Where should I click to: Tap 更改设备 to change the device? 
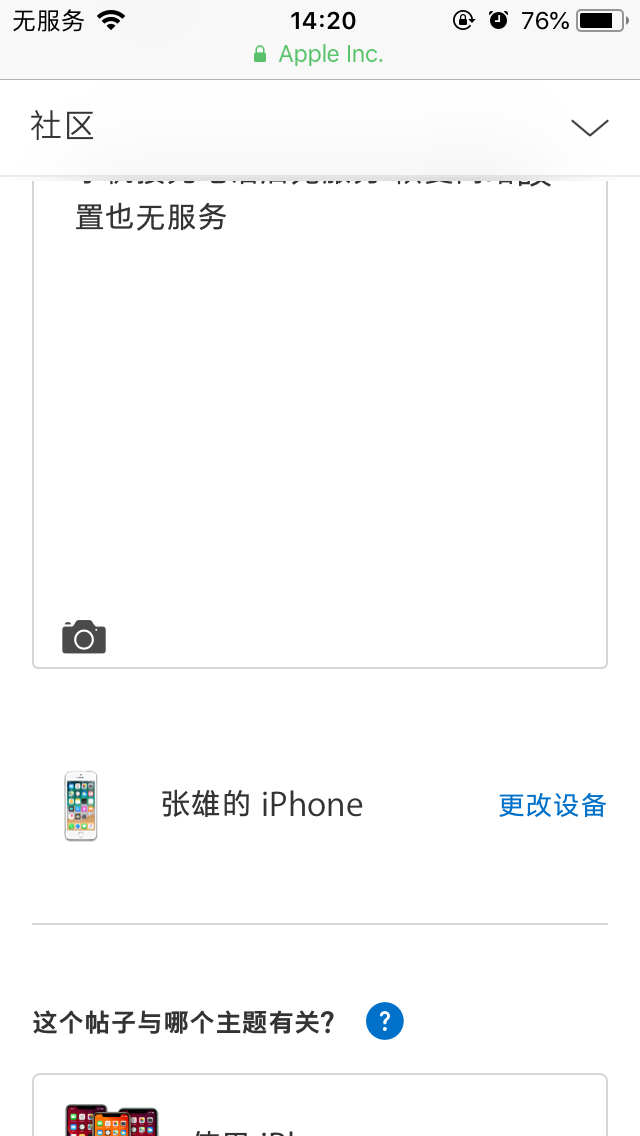pos(552,805)
